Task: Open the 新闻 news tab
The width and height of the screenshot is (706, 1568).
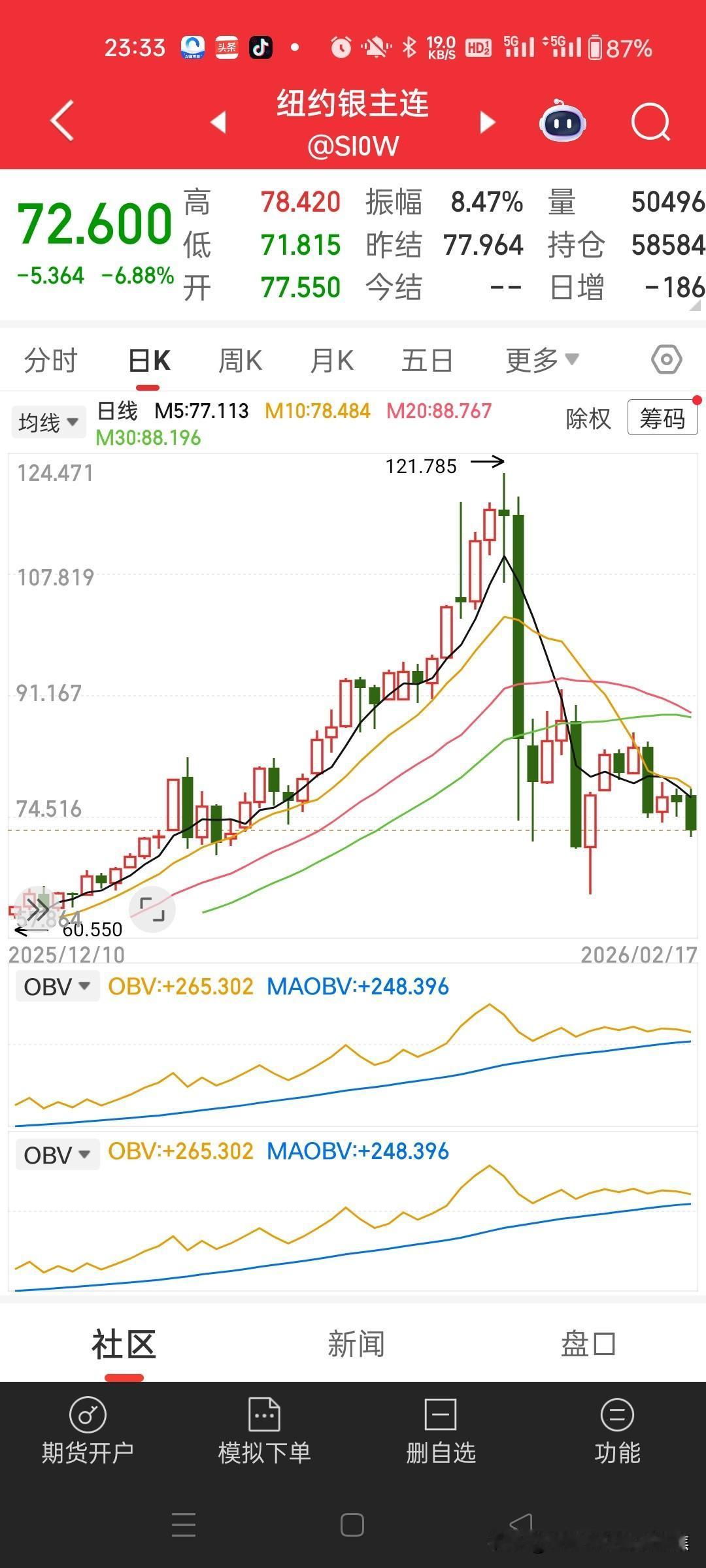Action: click(356, 1345)
